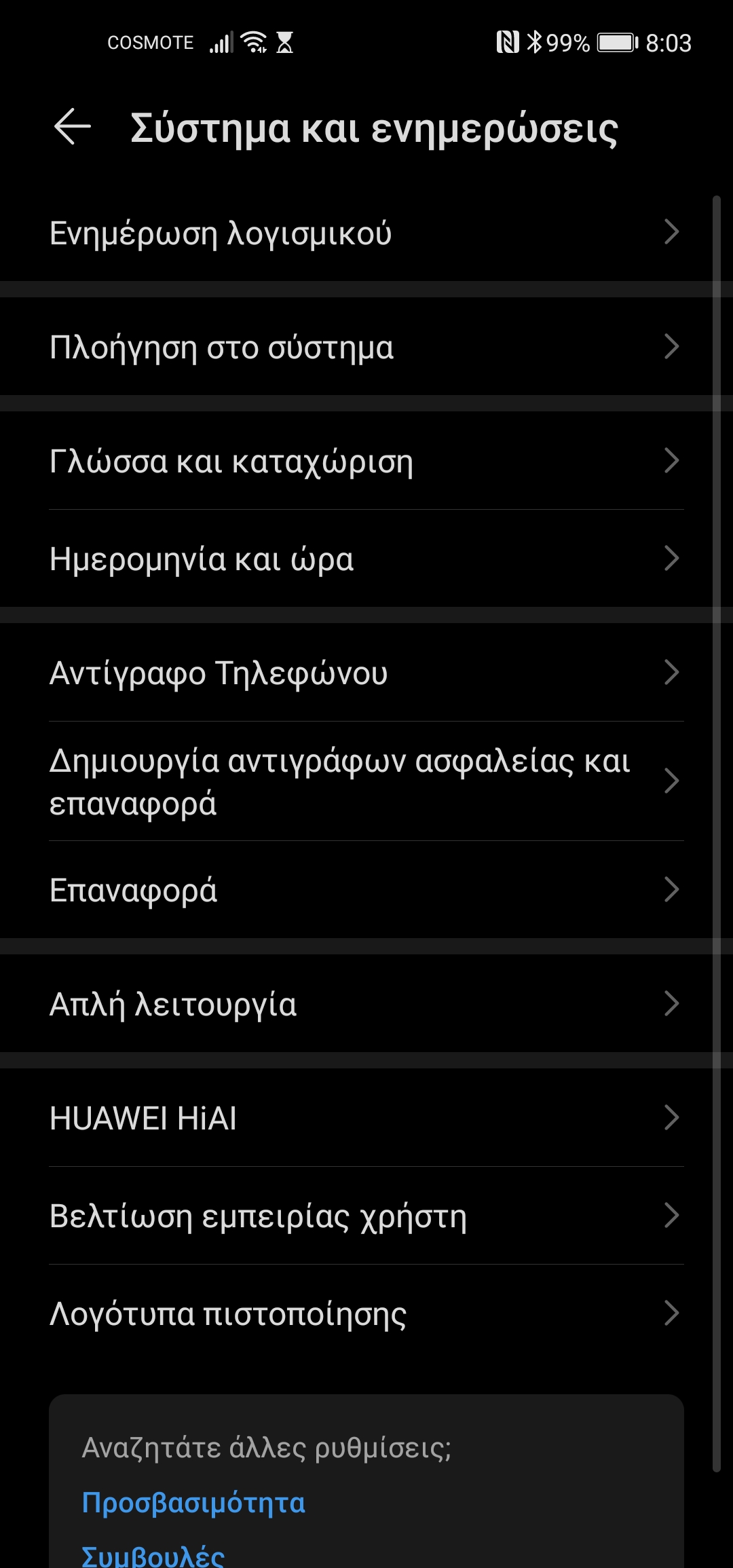The width and height of the screenshot is (733, 1568).
Task: Open Βελτίωση εμπειρίας χρήστη
Action: (x=366, y=1215)
